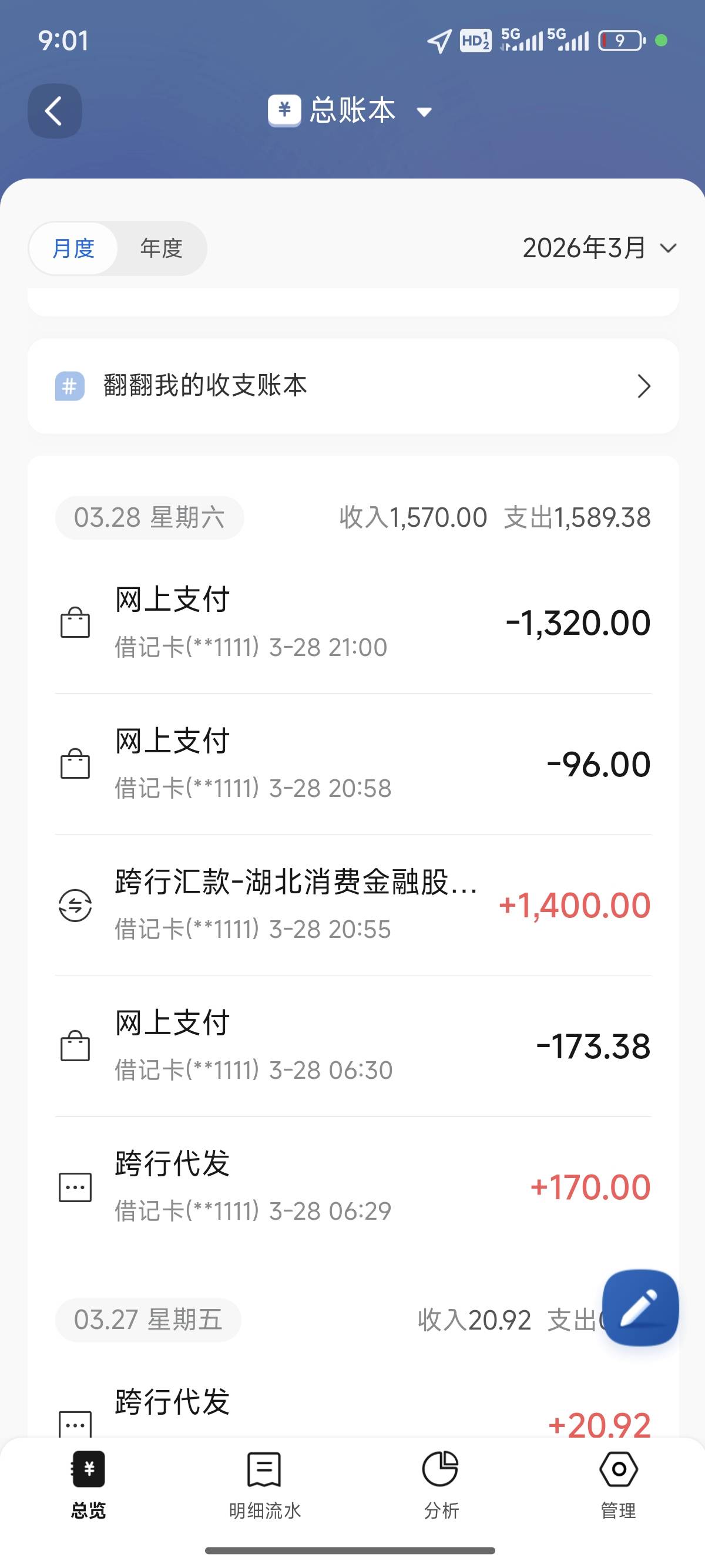Open the -173.38 网上支付 transaction
This screenshot has height=1568, width=705.
(x=353, y=1047)
